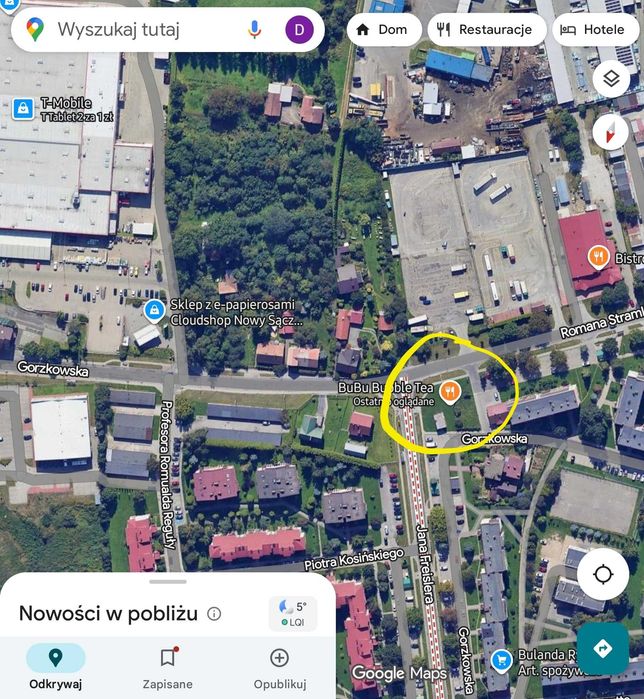
Task: Switch to the Opublikuj tab
Action: 279,667
